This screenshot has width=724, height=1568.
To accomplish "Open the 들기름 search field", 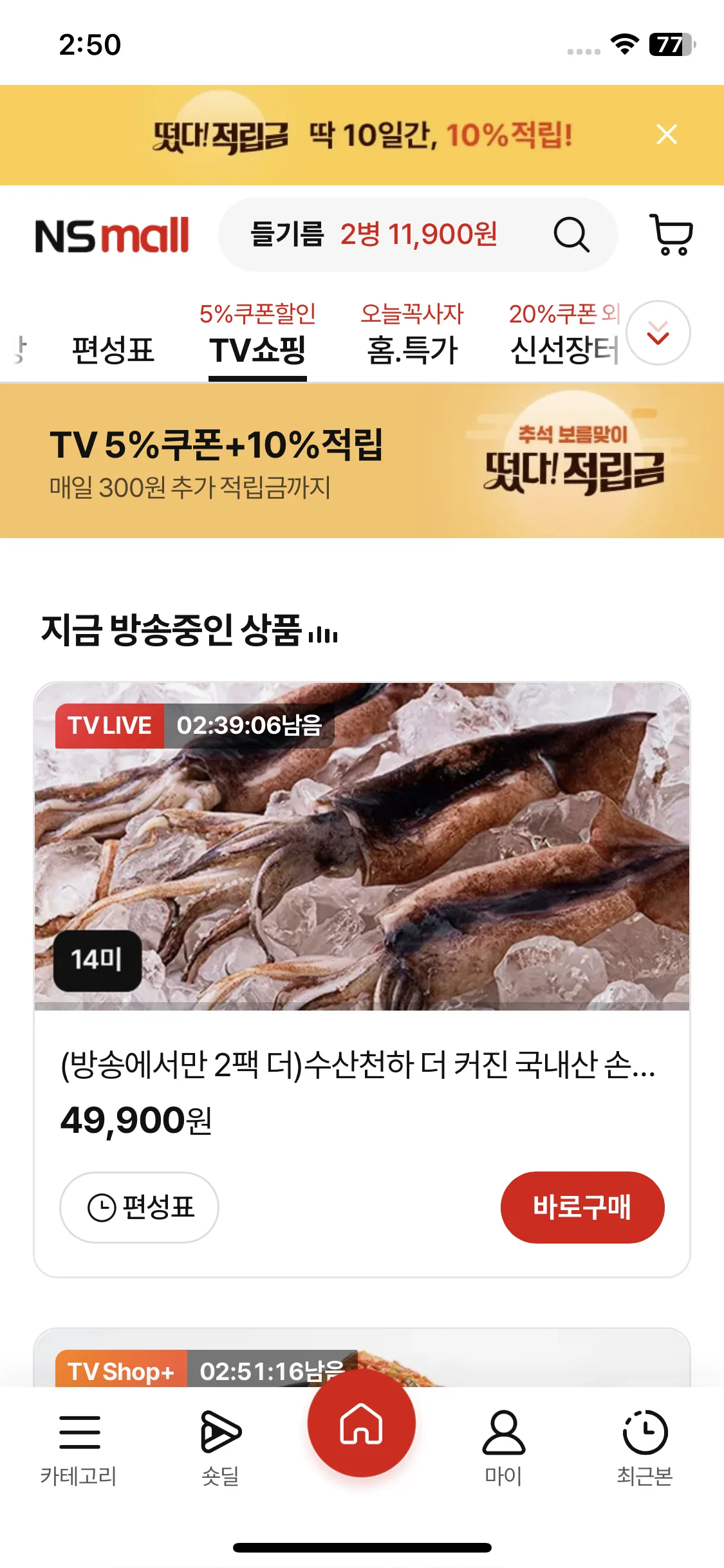I will 386,234.
